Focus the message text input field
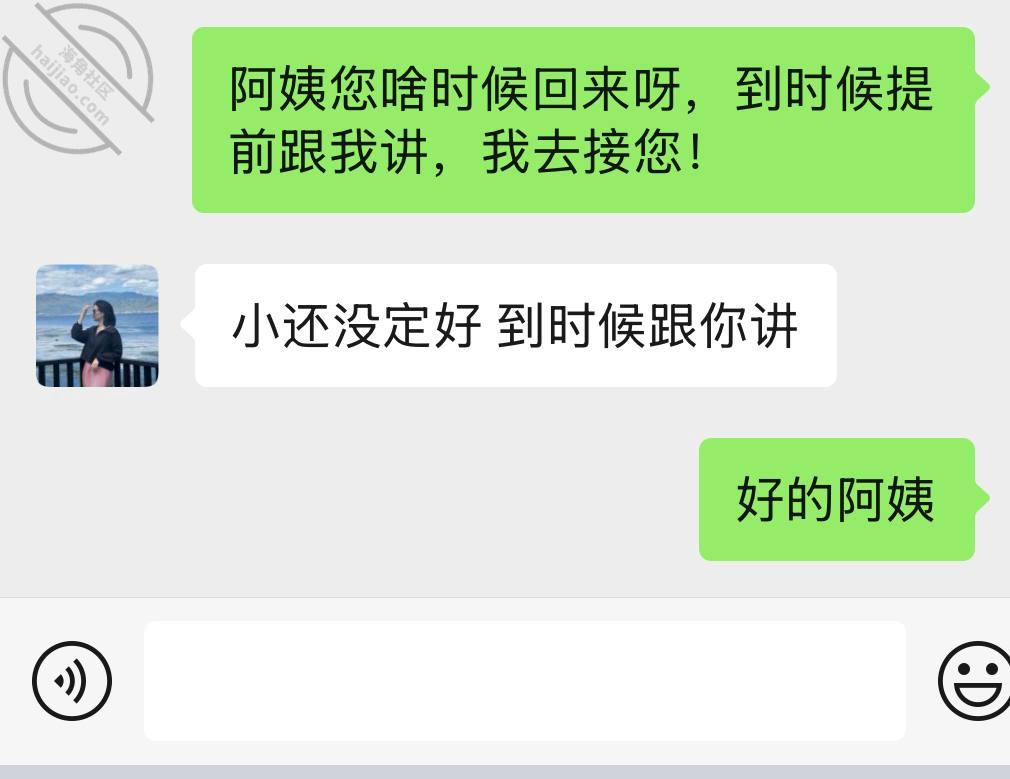 click(x=524, y=681)
